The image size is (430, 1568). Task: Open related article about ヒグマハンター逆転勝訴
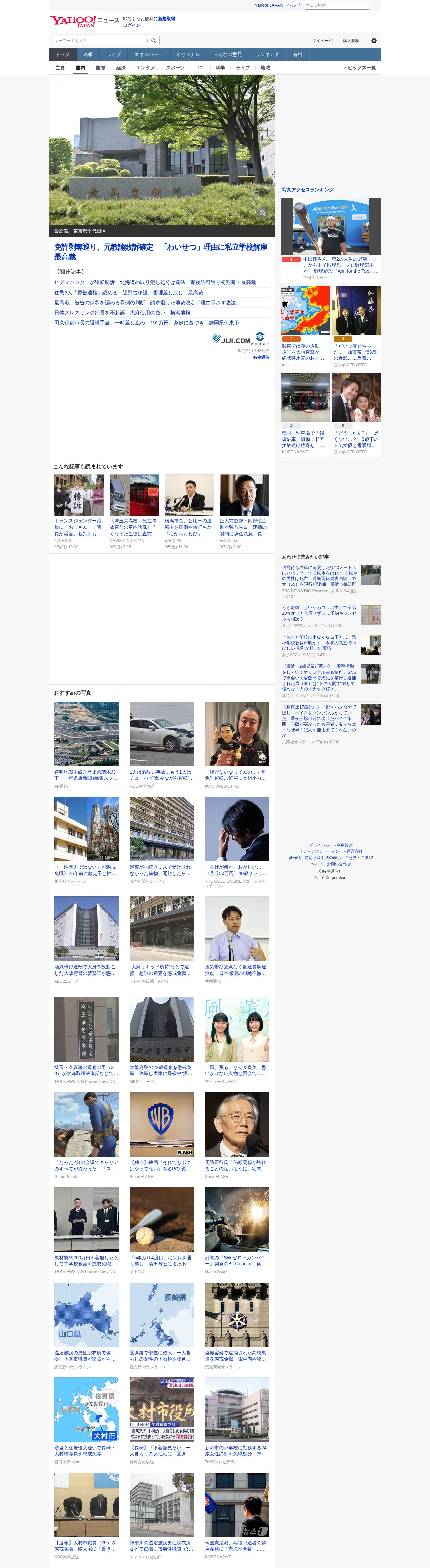tap(85, 282)
